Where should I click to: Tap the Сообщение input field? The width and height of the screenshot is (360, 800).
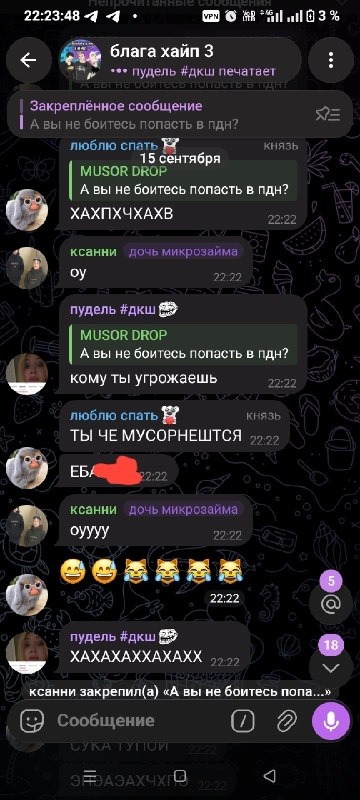tap(138, 720)
